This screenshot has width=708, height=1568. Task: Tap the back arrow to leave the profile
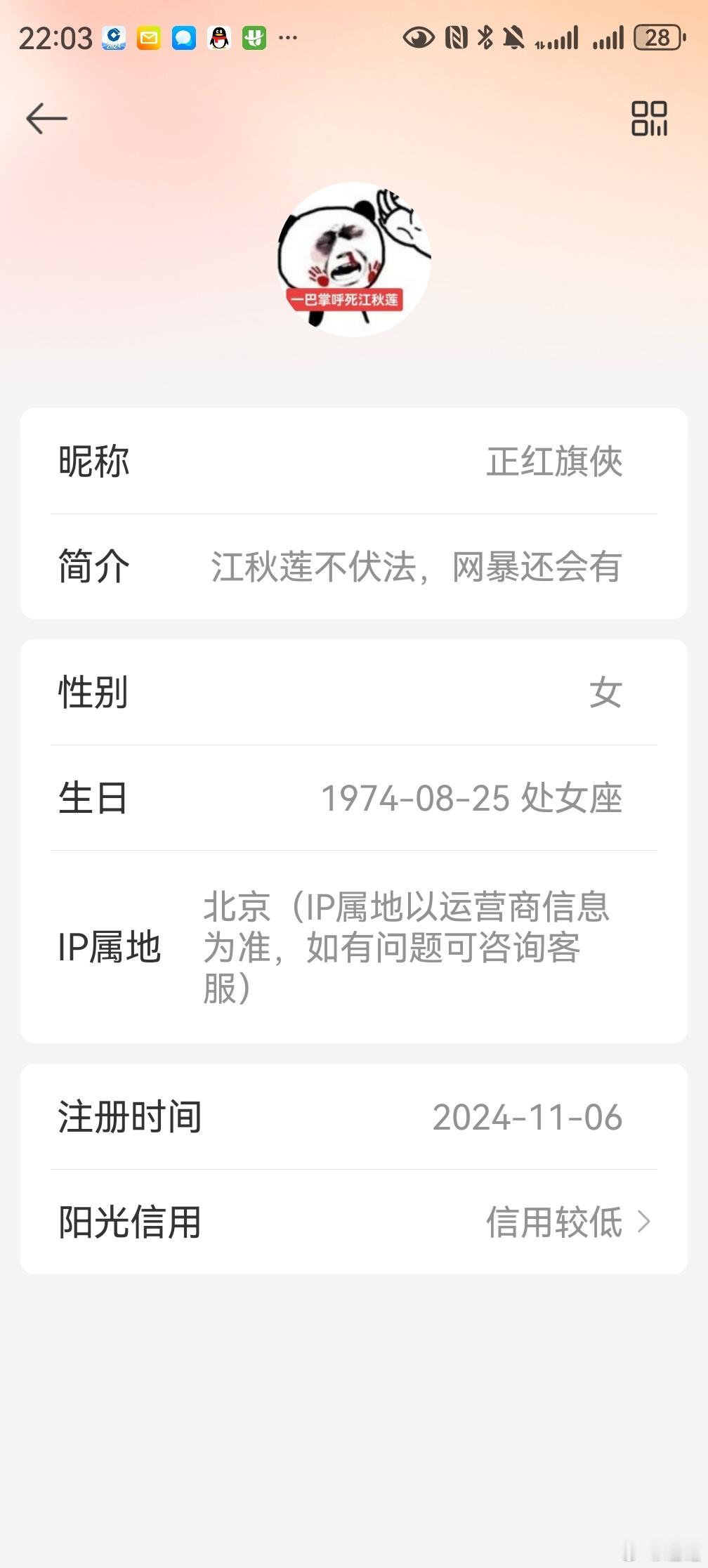[x=45, y=118]
